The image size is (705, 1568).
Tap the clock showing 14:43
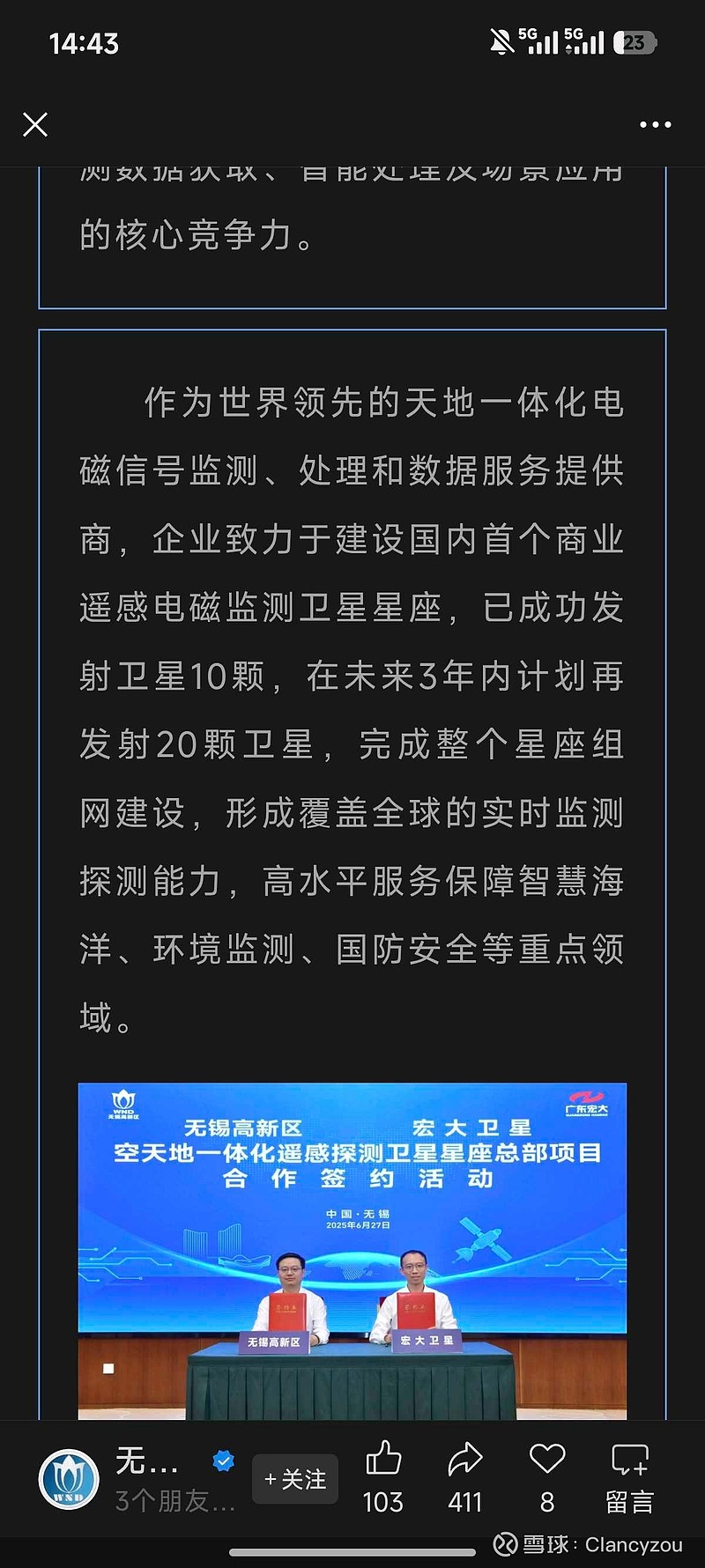tap(84, 43)
